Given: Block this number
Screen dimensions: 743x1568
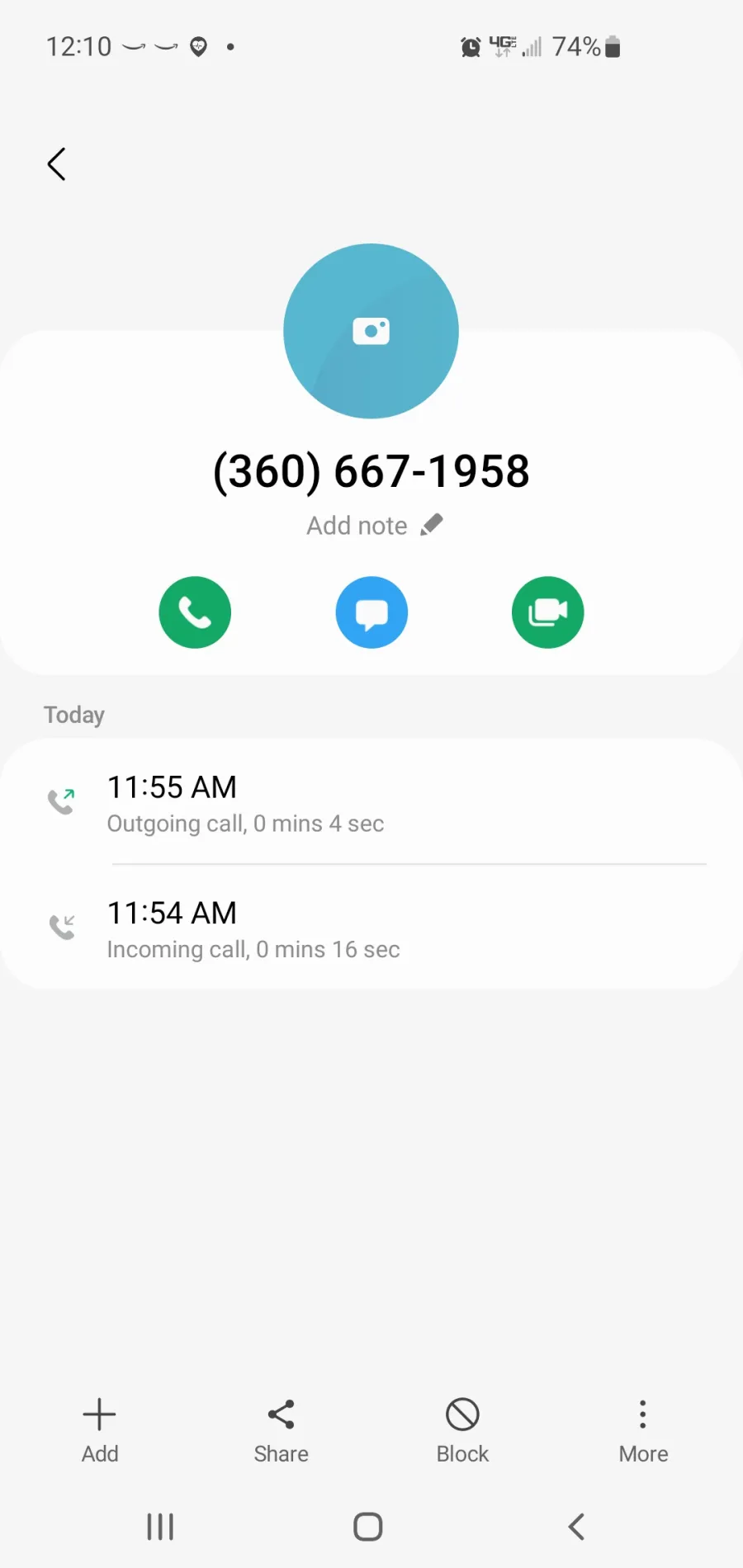Looking at the screenshot, I should pyautogui.click(x=462, y=1431).
